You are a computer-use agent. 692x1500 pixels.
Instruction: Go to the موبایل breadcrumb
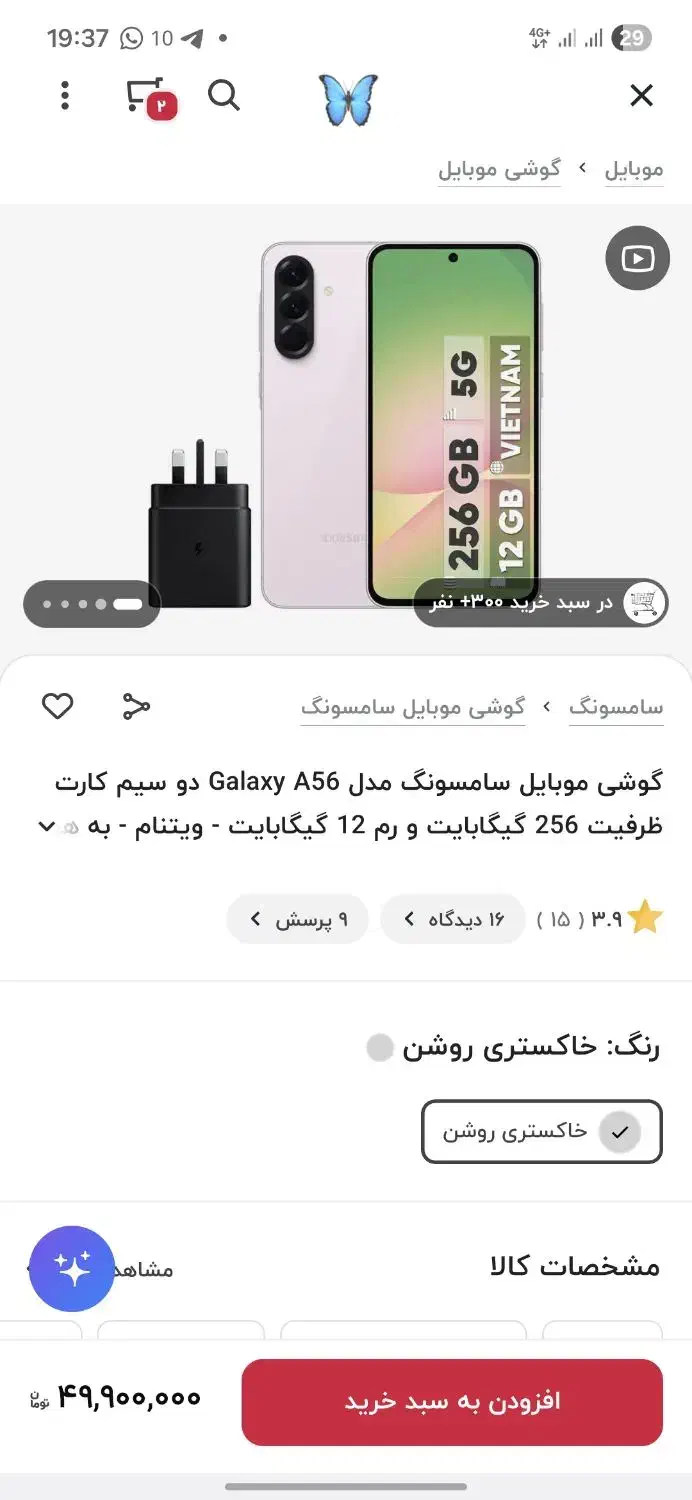633,169
